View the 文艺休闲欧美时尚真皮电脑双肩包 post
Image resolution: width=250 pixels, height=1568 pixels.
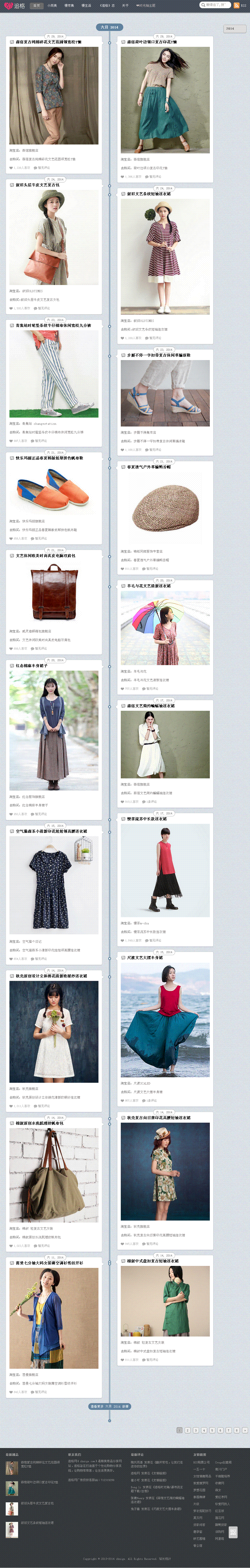46,555
